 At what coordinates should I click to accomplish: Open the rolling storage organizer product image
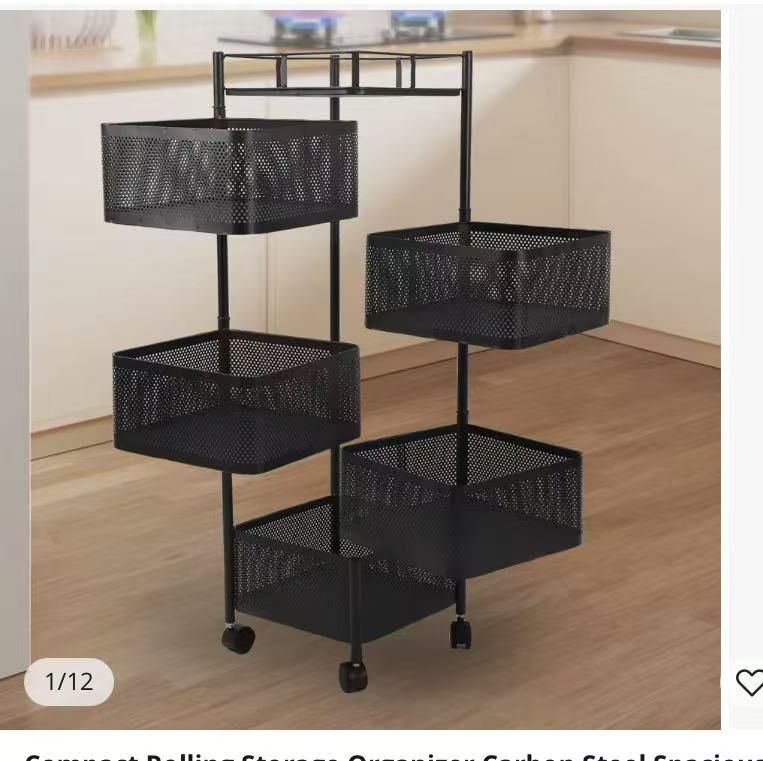tap(375, 370)
